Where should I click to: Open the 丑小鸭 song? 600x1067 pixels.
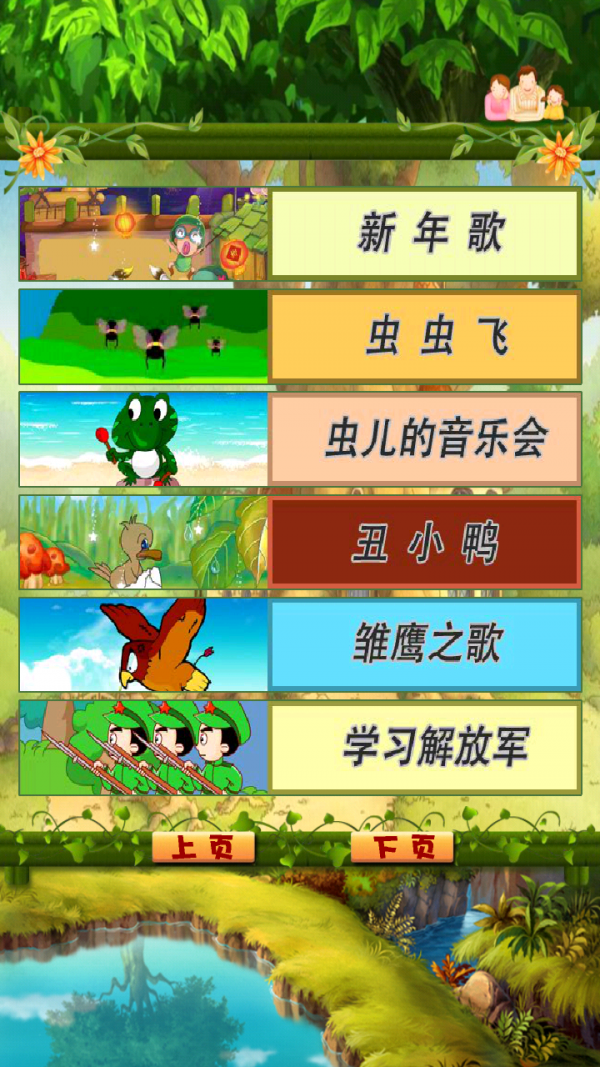click(x=425, y=543)
